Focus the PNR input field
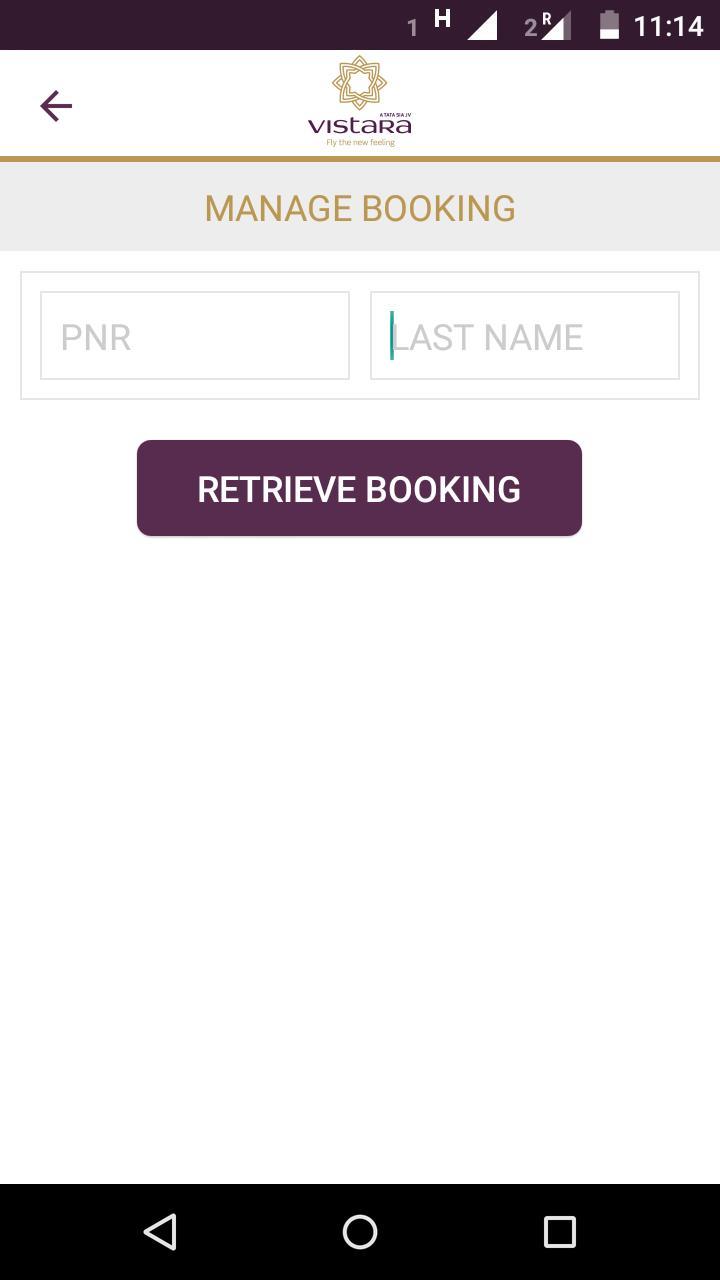720x1280 pixels. click(x=195, y=336)
